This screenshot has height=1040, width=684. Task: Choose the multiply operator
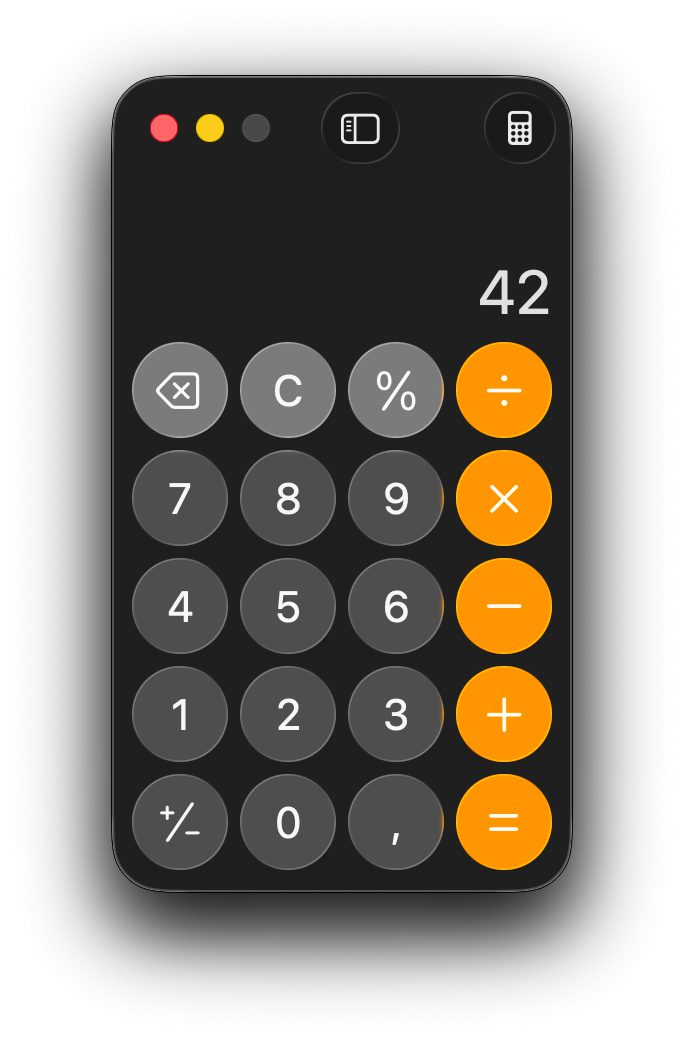[504, 498]
